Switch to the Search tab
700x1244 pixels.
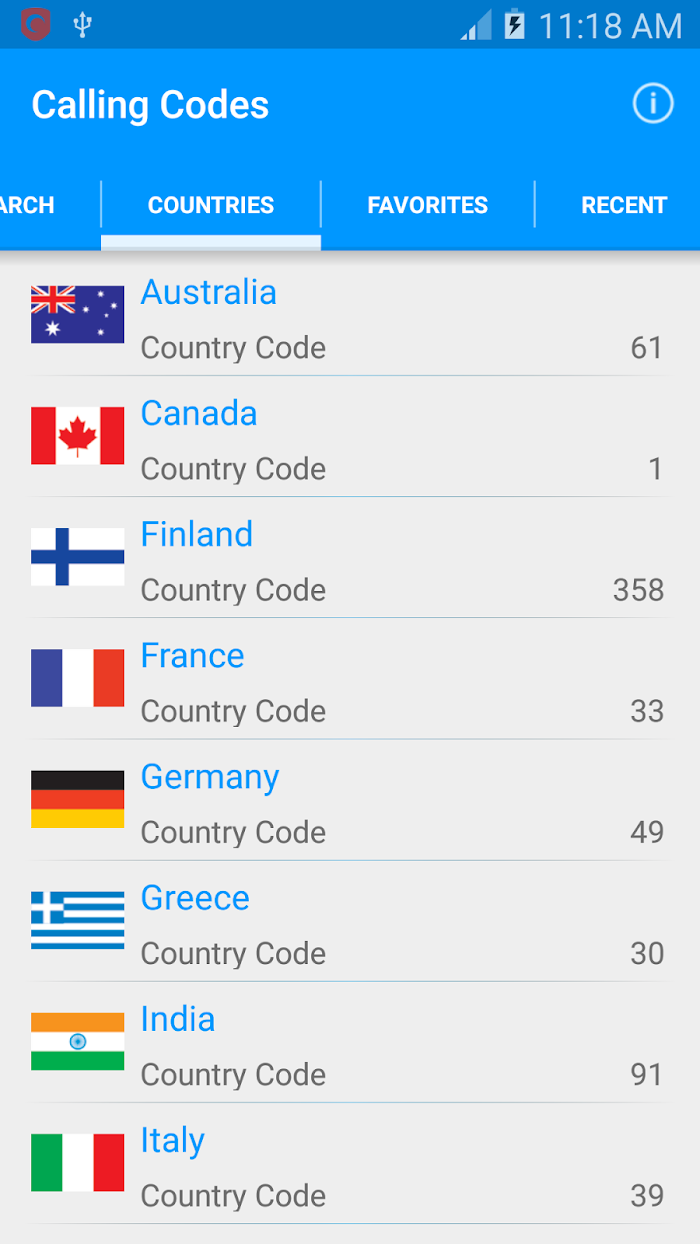(28, 205)
